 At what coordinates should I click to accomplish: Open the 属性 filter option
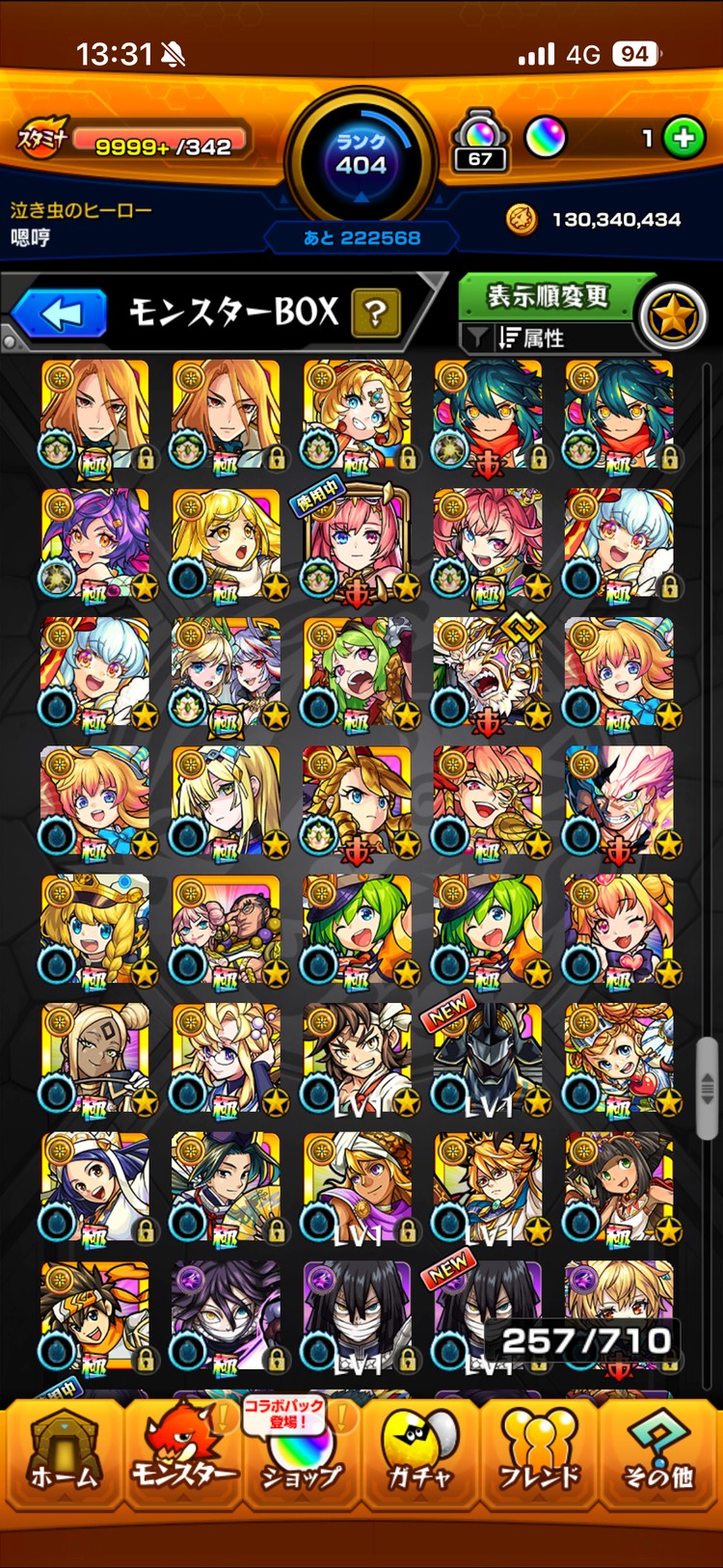click(532, 338)
